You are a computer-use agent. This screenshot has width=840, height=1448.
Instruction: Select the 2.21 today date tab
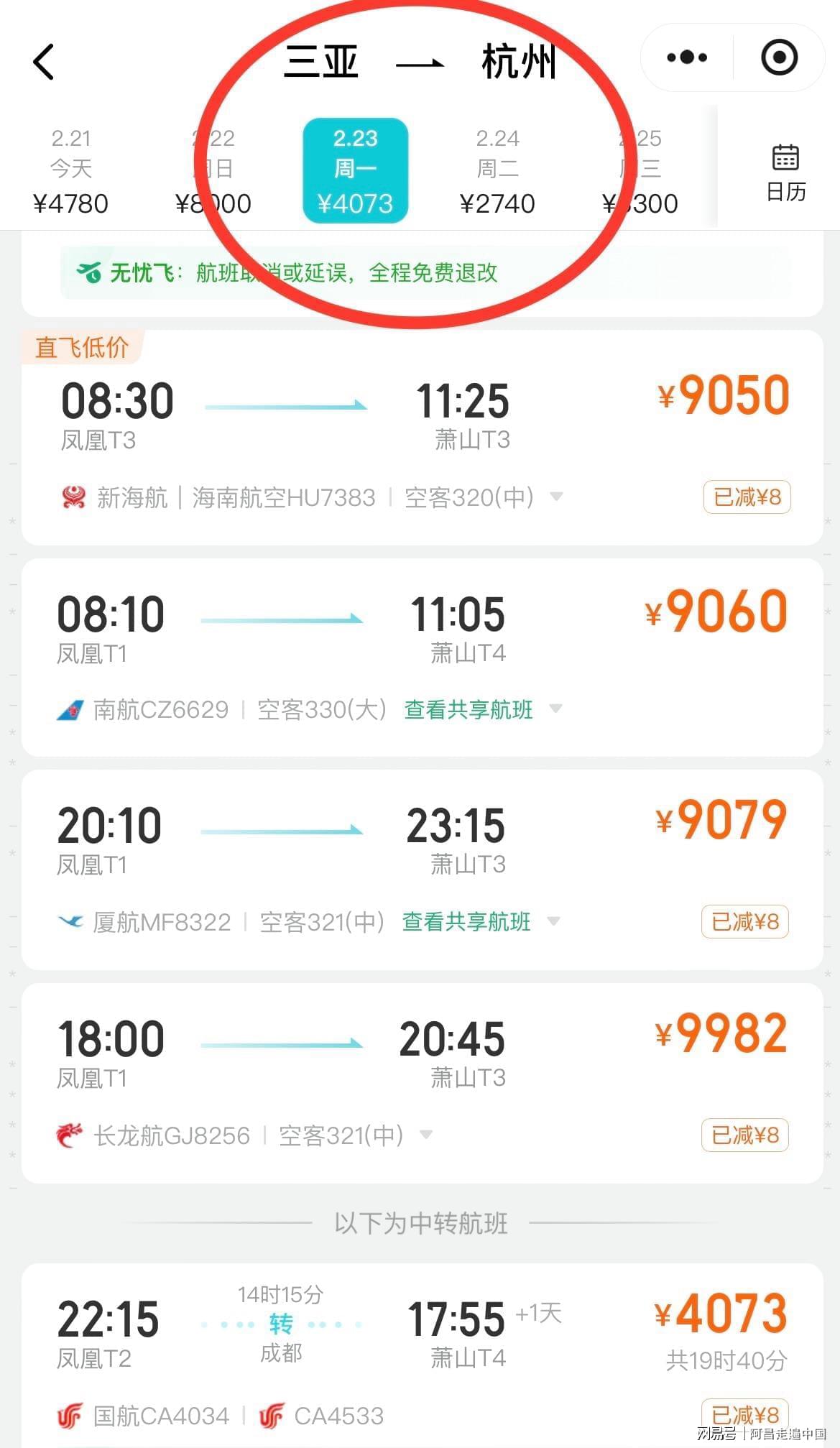click(x=70, y=171)
